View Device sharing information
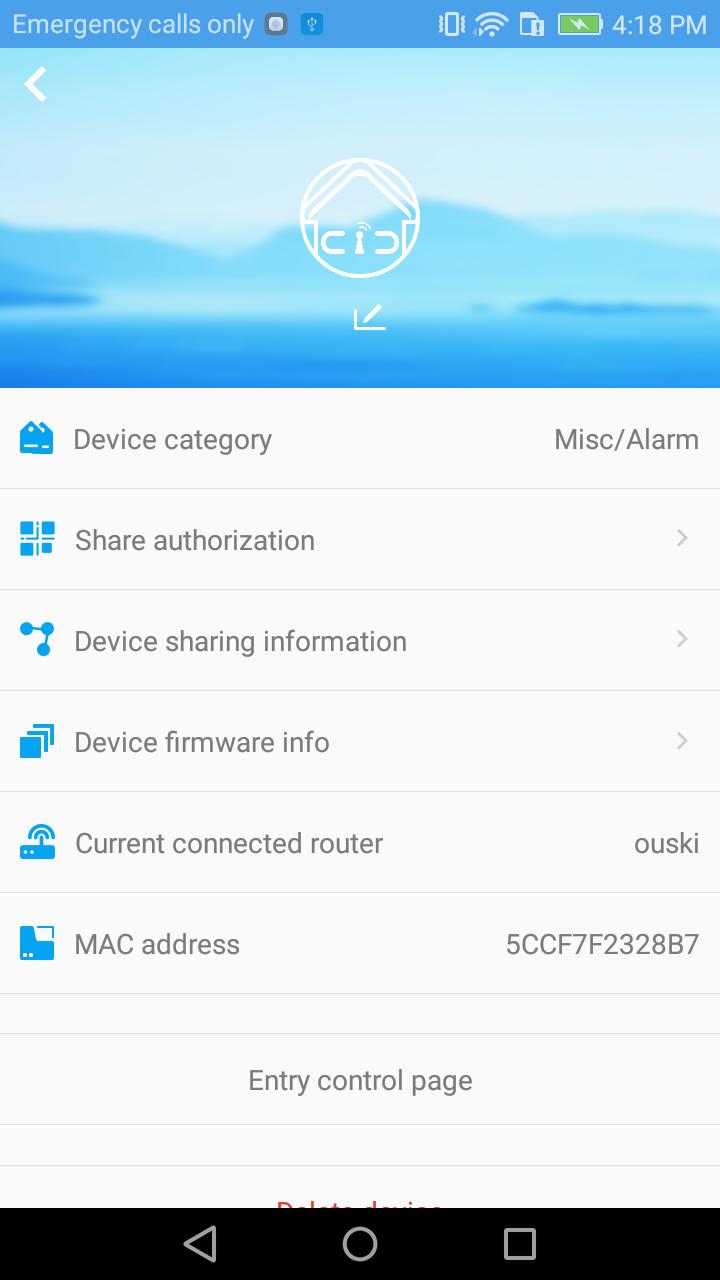720x1280 pixels. coord(360,641)
